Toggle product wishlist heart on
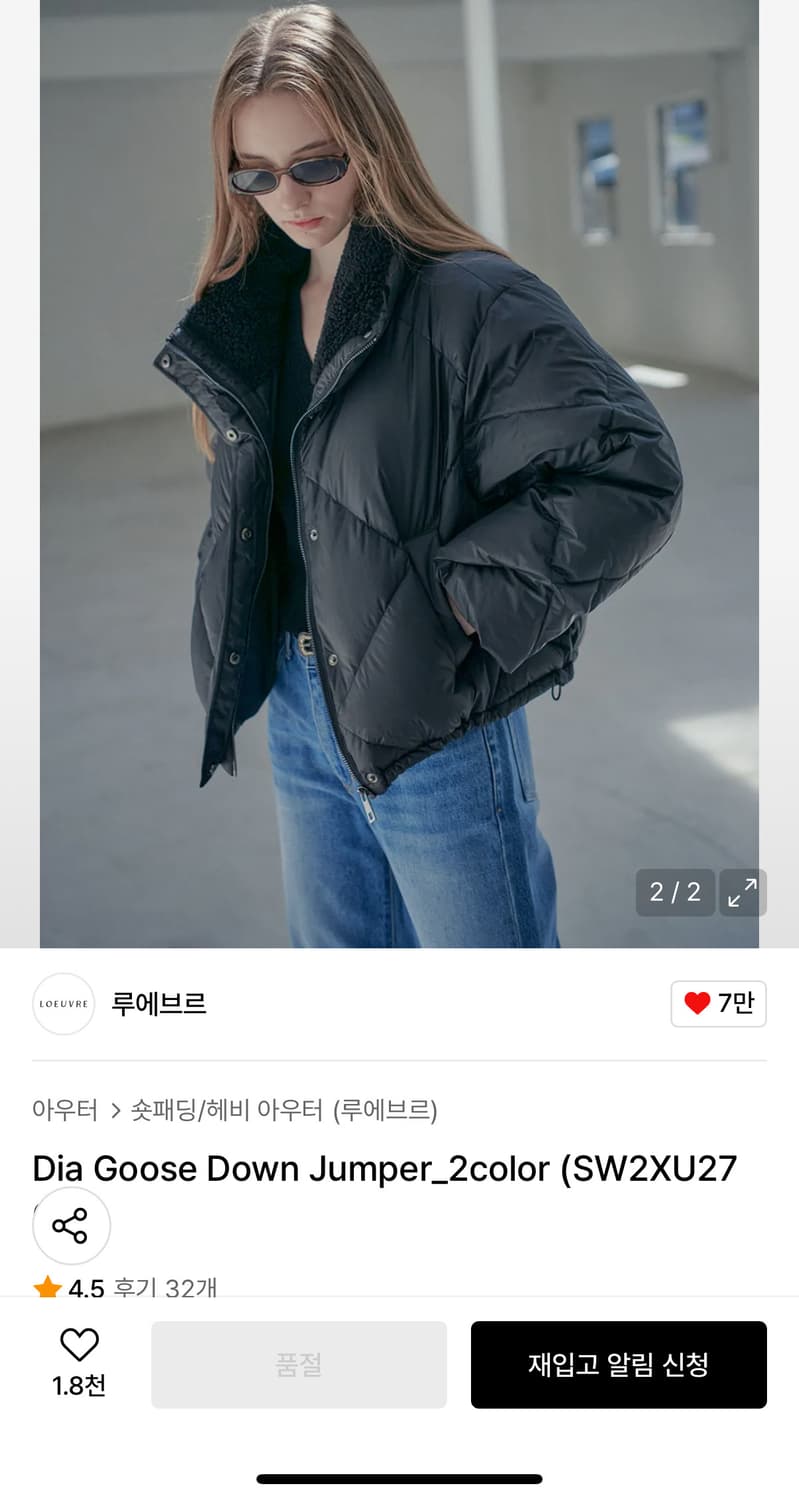Viewport: 799px width, 1500px height. point(79,1345)
